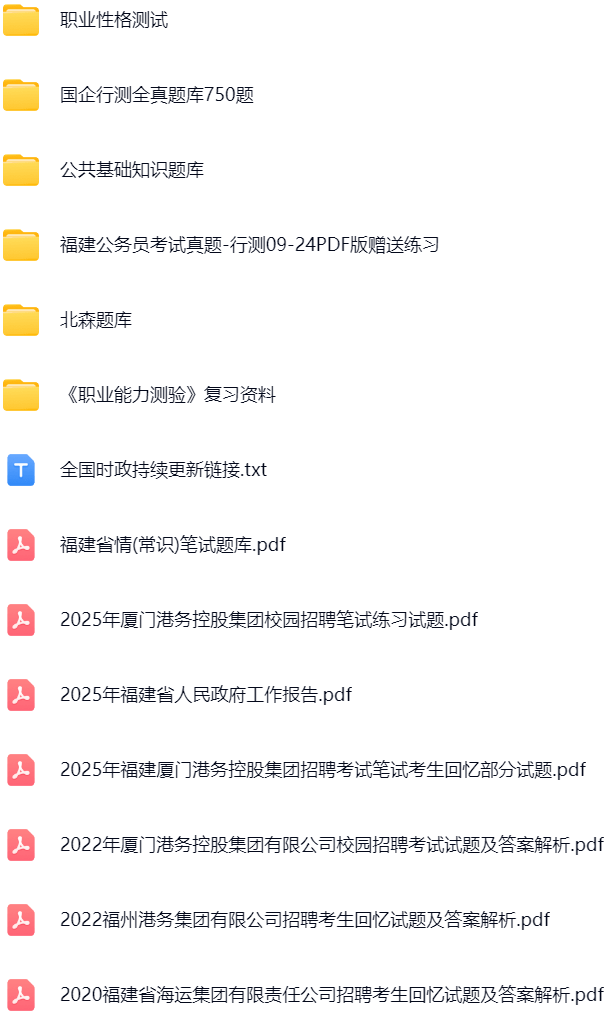612x1013 pixels.
Task: Open 2022福州港务集团有限公司招聘考生回忆试题及答案解析.pdf
Action: pyautogui.click(x=304, y=920)
